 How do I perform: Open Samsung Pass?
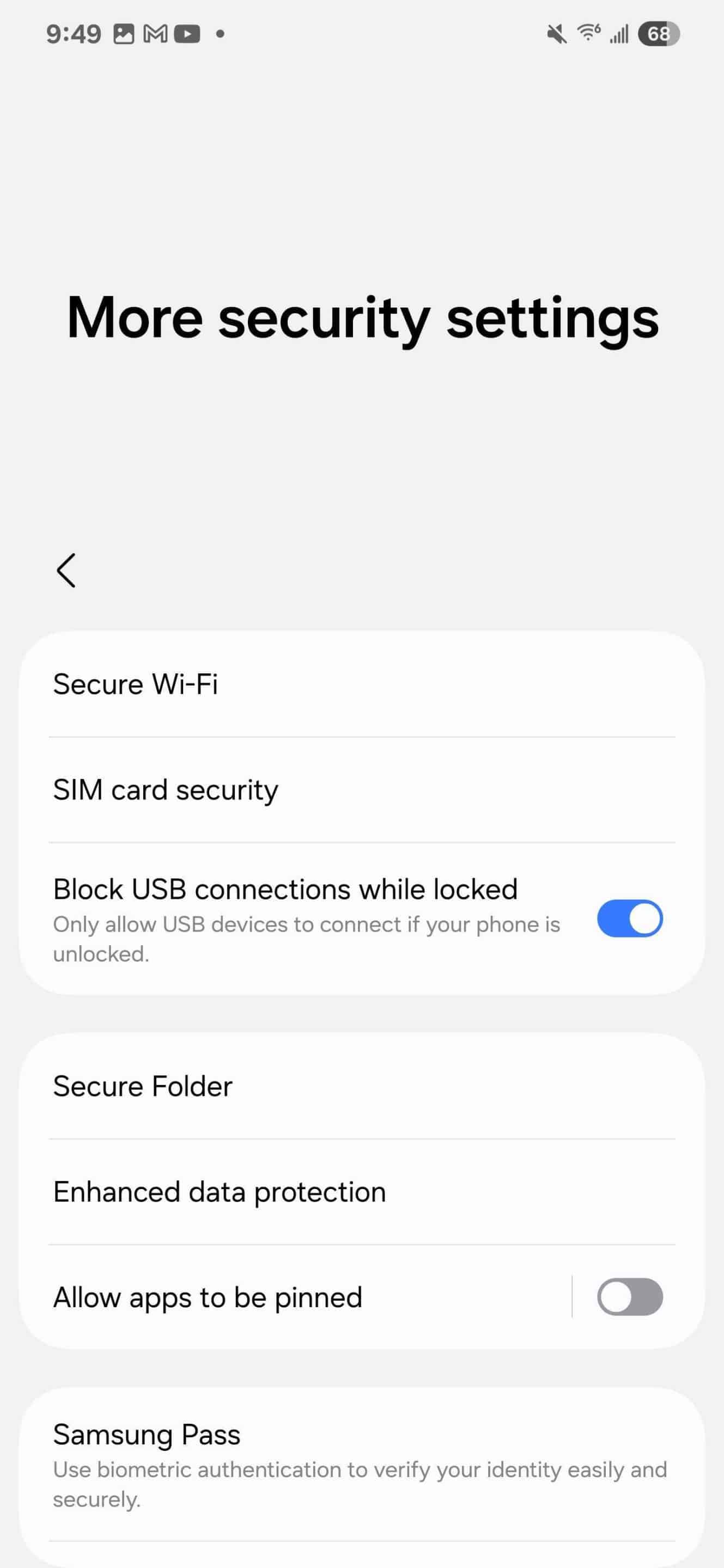pyautogui.click(x=362, y=1465)
